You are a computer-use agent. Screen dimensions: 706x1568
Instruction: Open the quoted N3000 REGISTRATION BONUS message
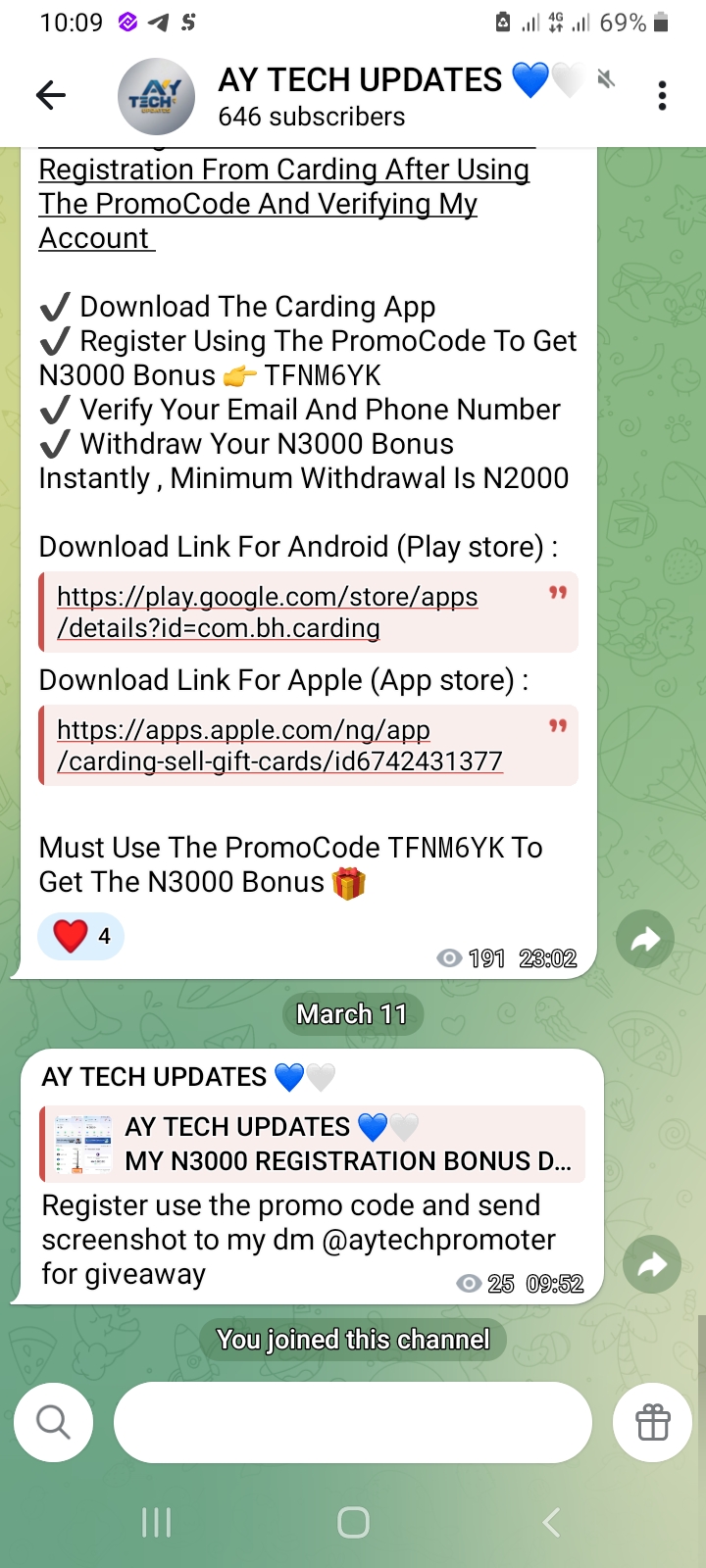[x=314, y=1144]
